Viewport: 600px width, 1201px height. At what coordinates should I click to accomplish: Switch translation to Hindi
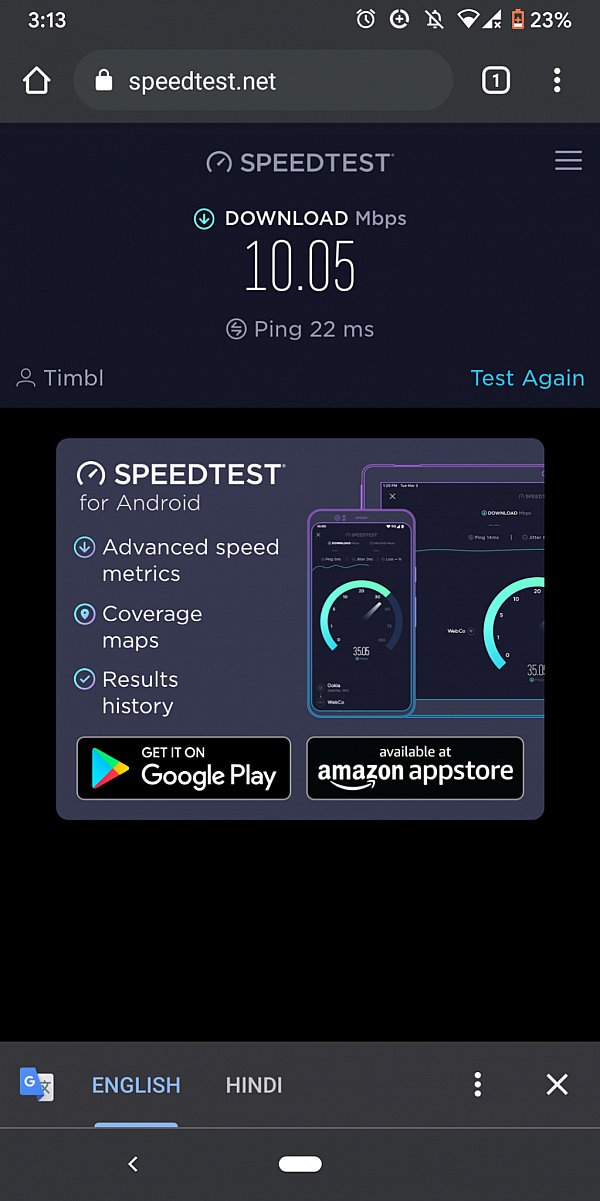(x=254, y=1085)
